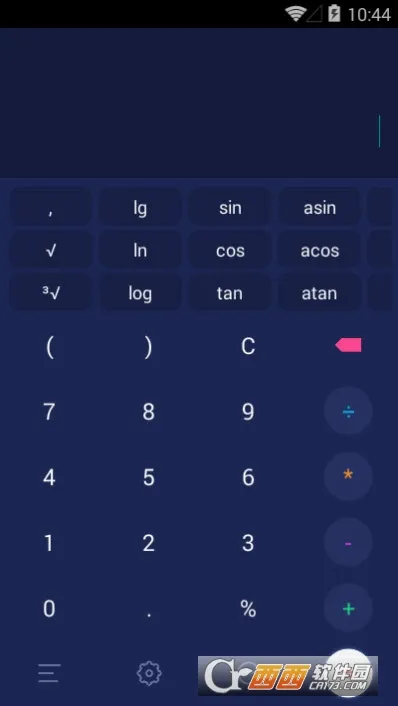Insert an opening parenthesis
Viewport: 398px width, 706px height.
[x=49, y=346]
